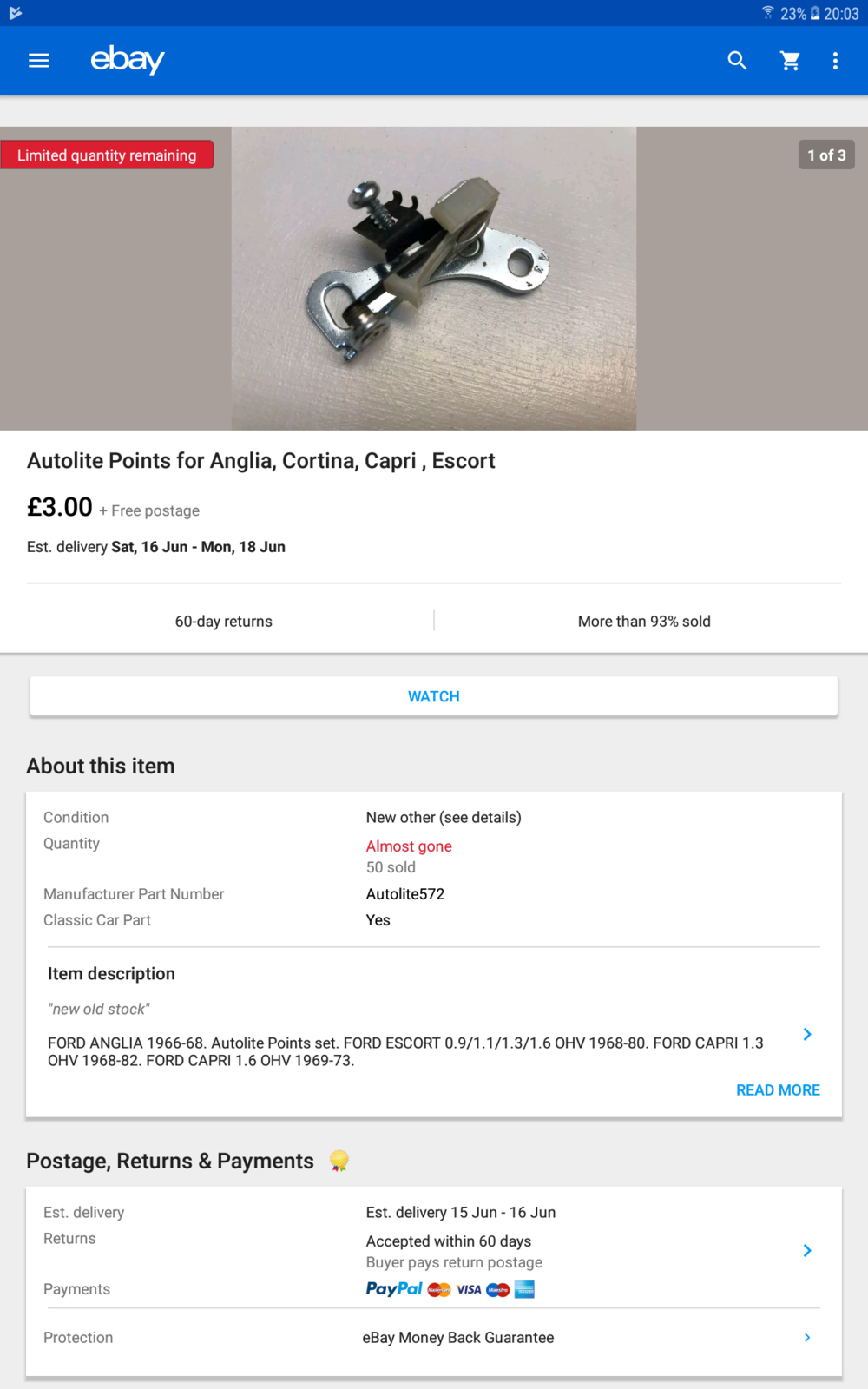
Task: Open eBay search
Action: pyautogui.click(x=737, y=61)
